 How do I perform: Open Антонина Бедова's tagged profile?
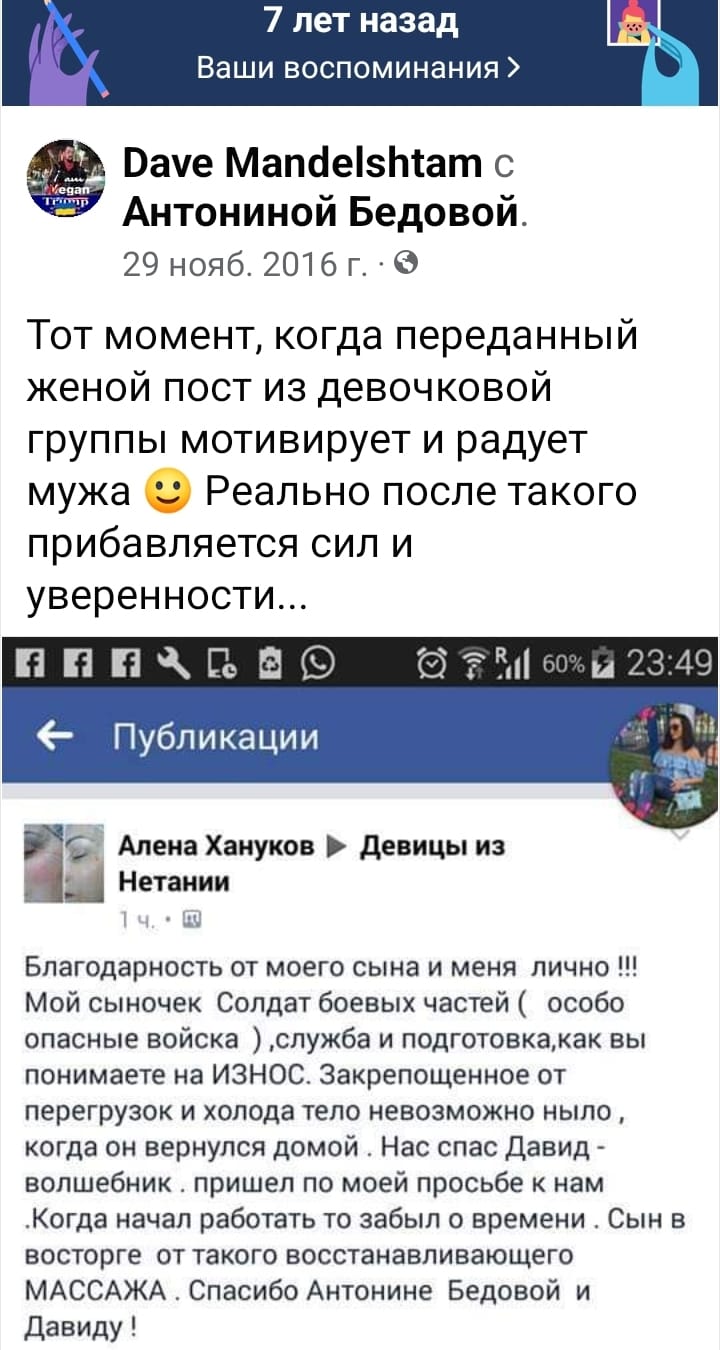[321, 211]
